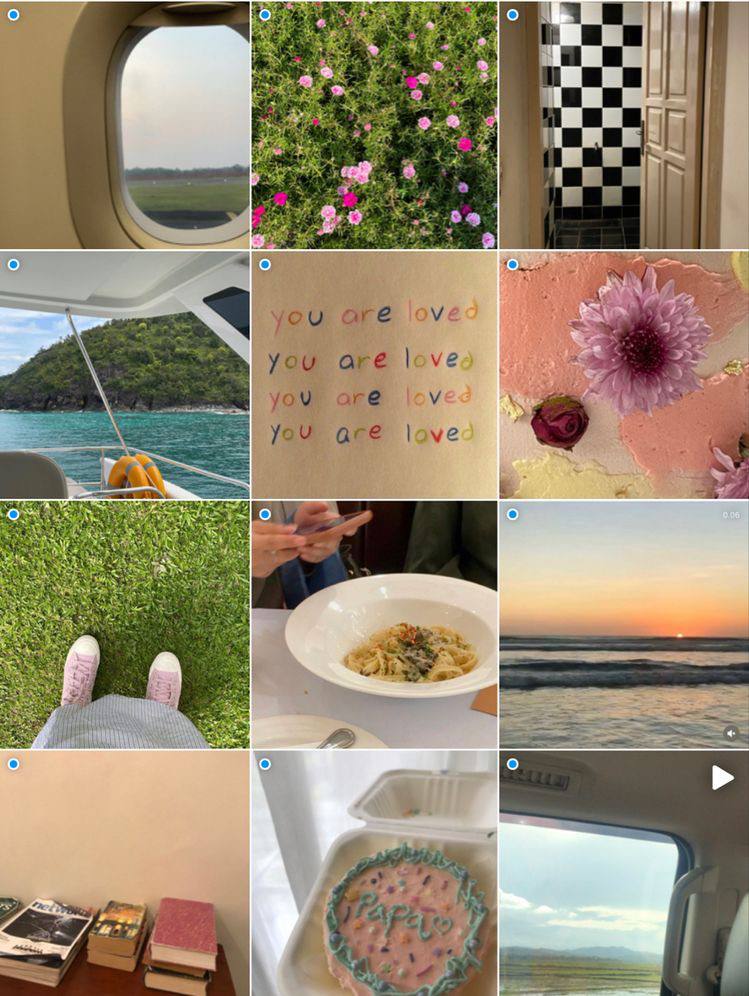Toggle sound on the sunset beach video
This screenshot has width=749, height=996.
731,733
